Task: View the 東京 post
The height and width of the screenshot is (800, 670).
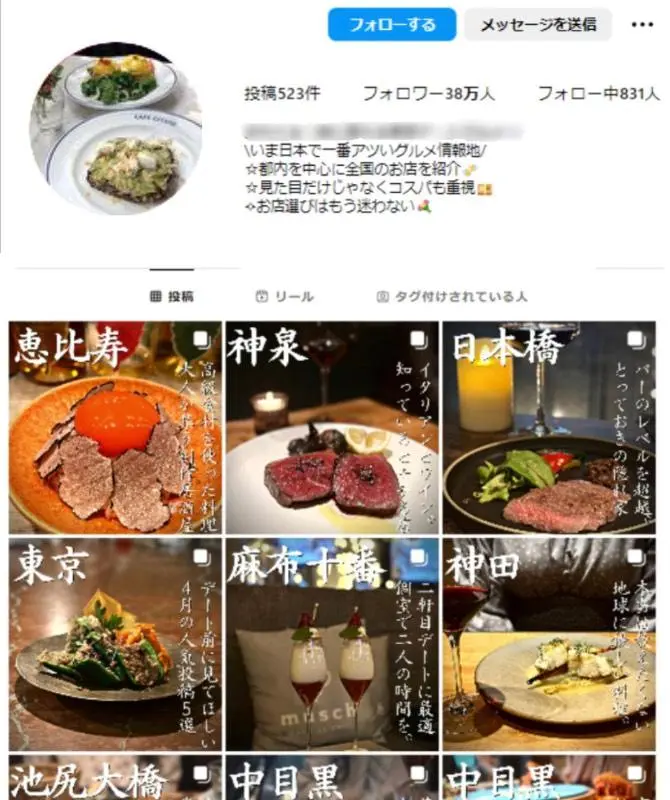Action: tap(115, 644)
